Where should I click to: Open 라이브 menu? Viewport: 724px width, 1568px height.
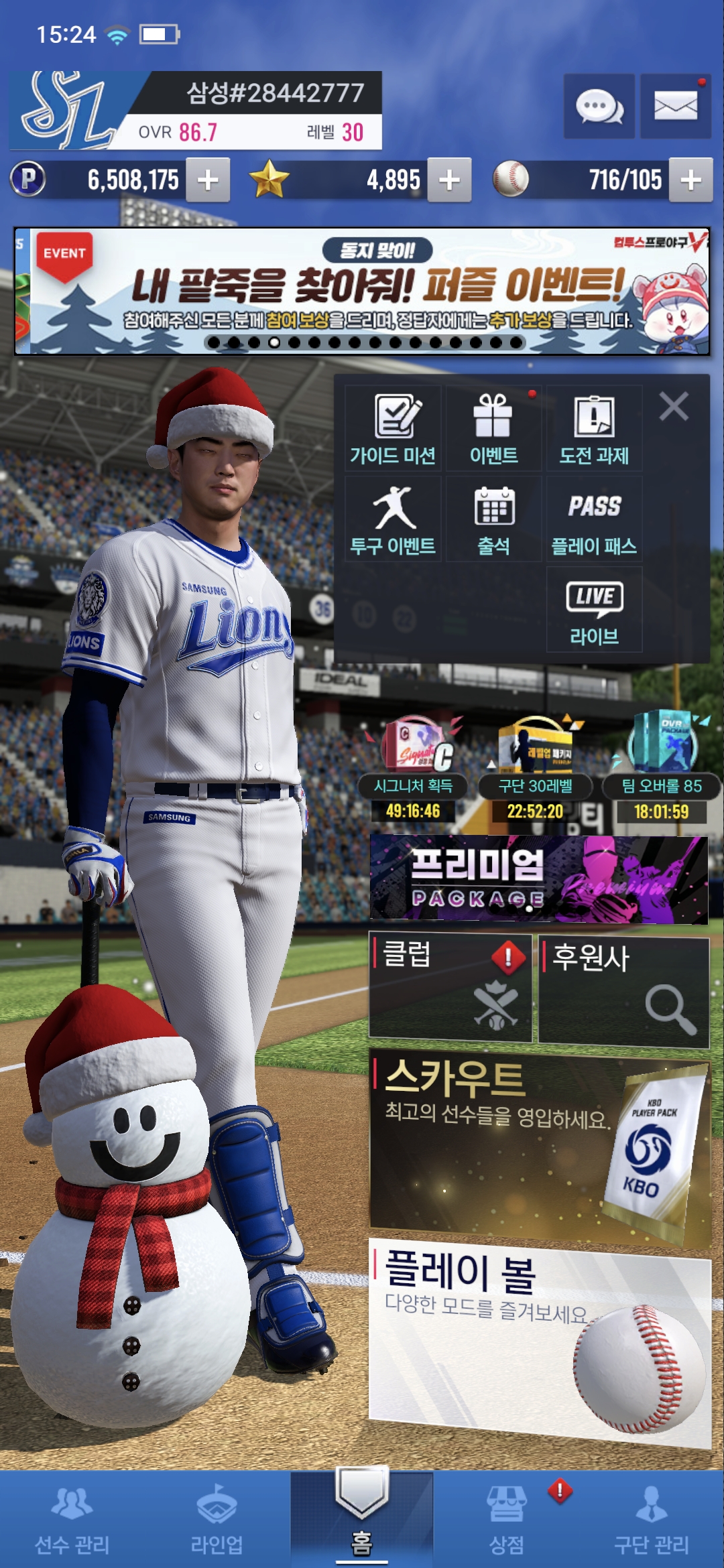click(594, 610)
